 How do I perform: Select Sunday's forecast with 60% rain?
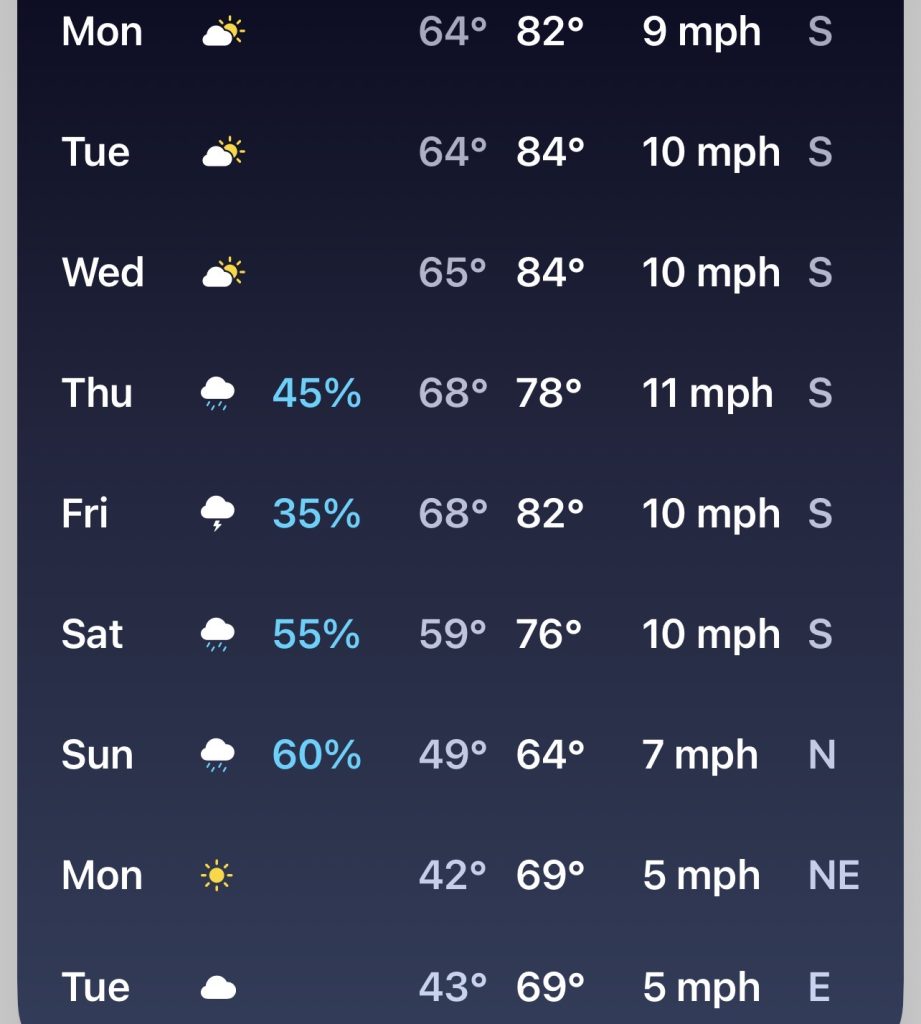460,755
